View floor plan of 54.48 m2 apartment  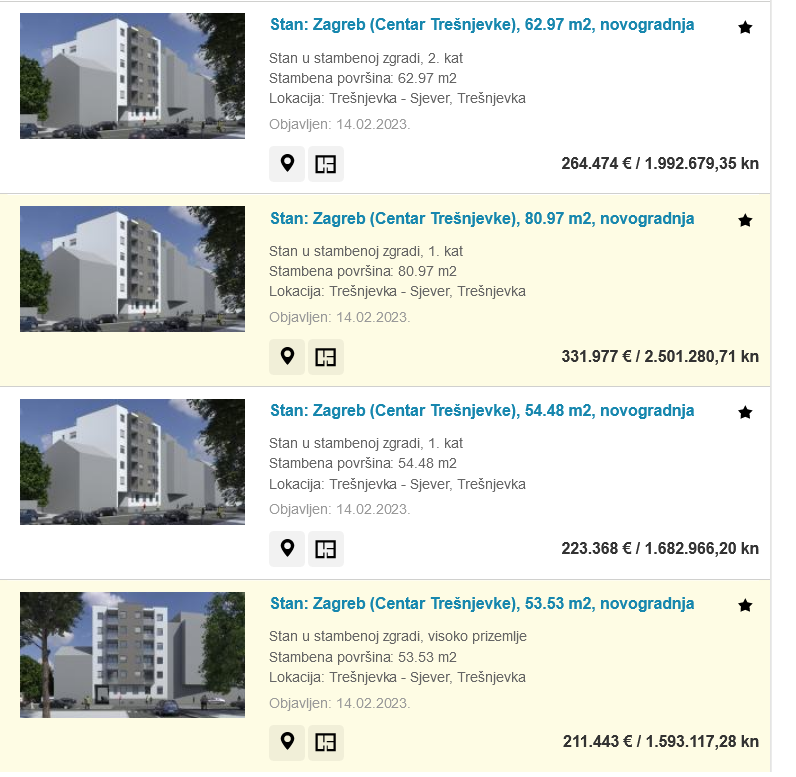point(325,548)
